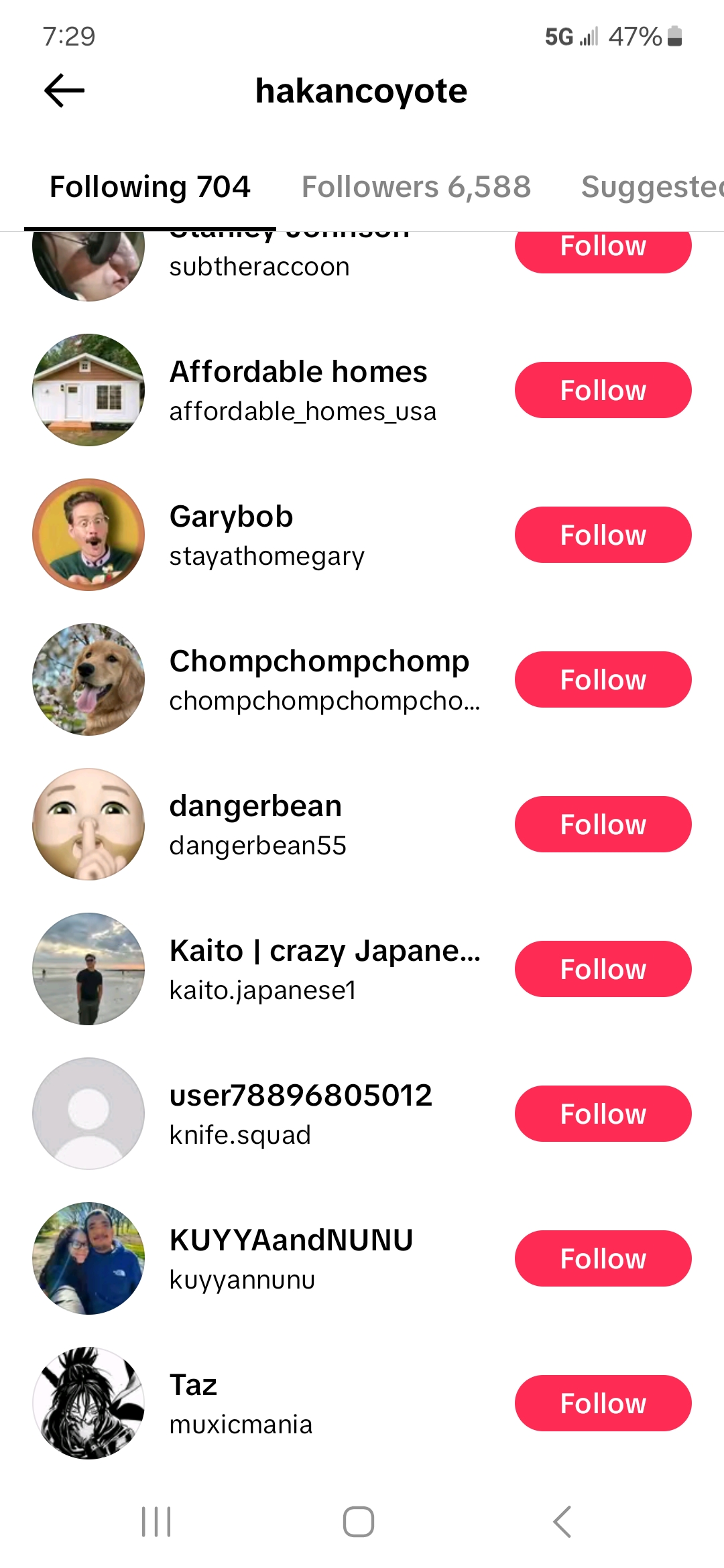Follow user78896805012 knife.squad
724x1568 pixels.
pyautogui.click(x=603, y=1114)
